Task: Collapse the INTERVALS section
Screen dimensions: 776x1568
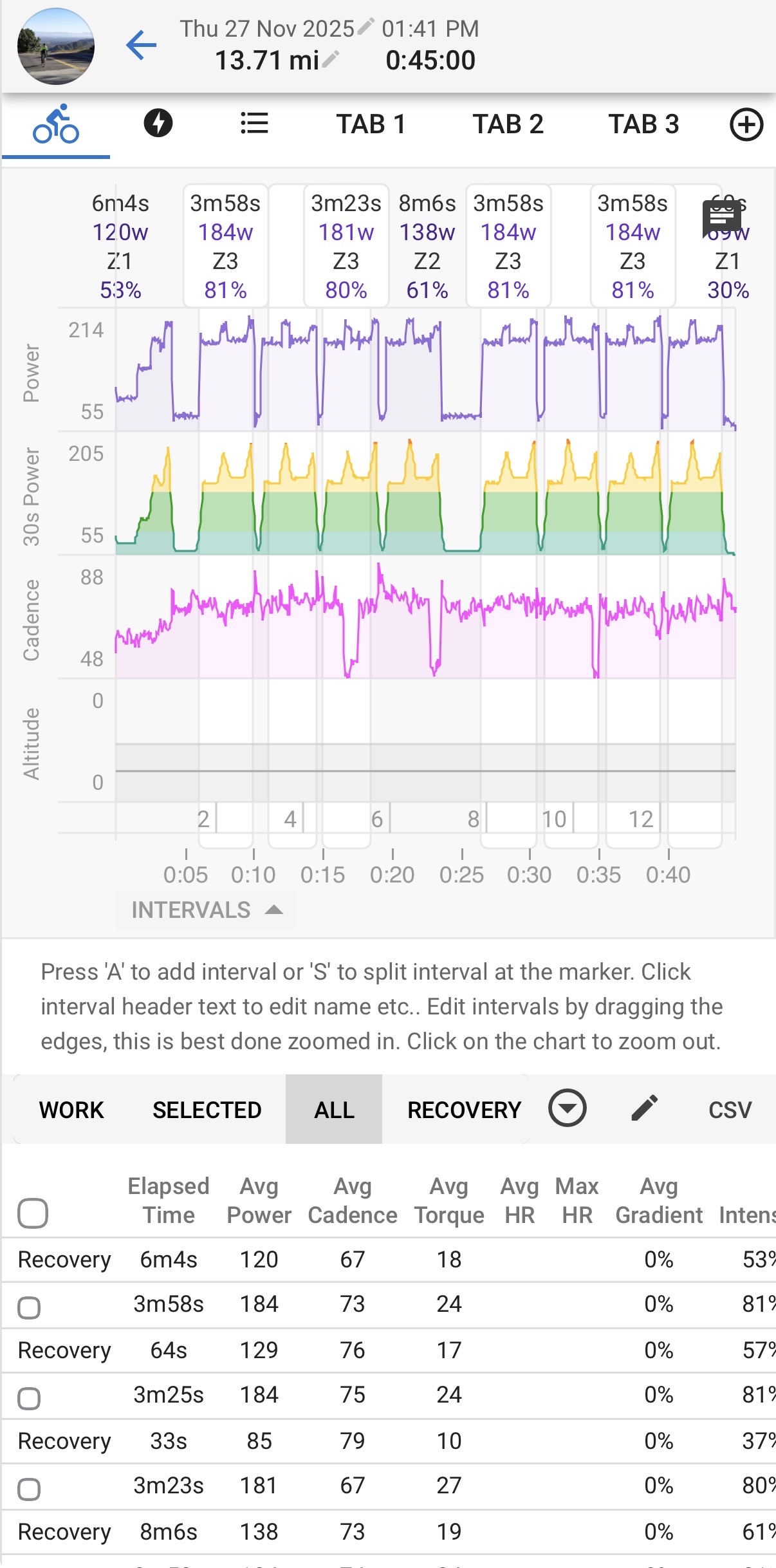Action: click(x=206, y=910)
